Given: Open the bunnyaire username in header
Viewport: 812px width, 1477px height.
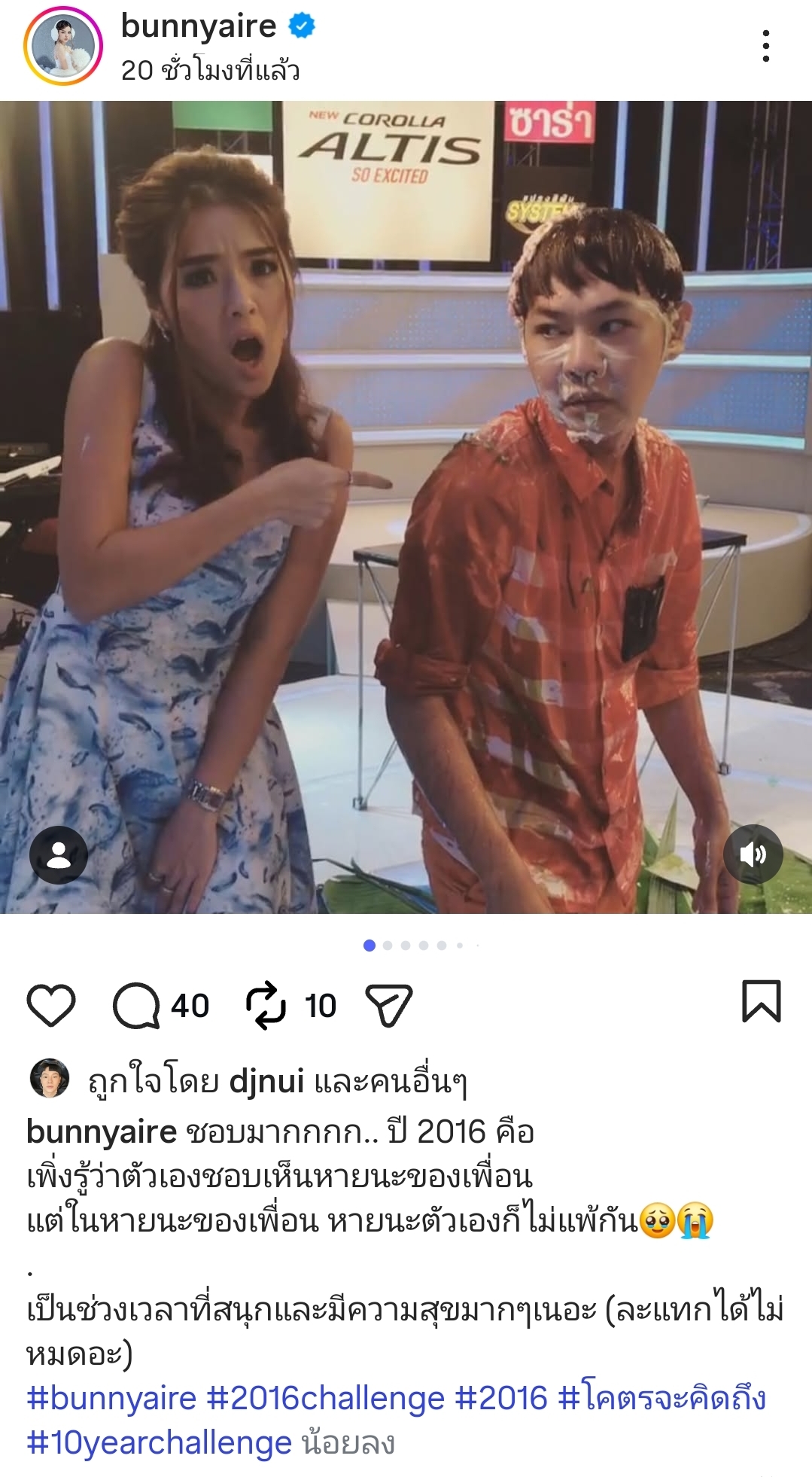Looking at the screenshot, I should (x=199, y=26).
